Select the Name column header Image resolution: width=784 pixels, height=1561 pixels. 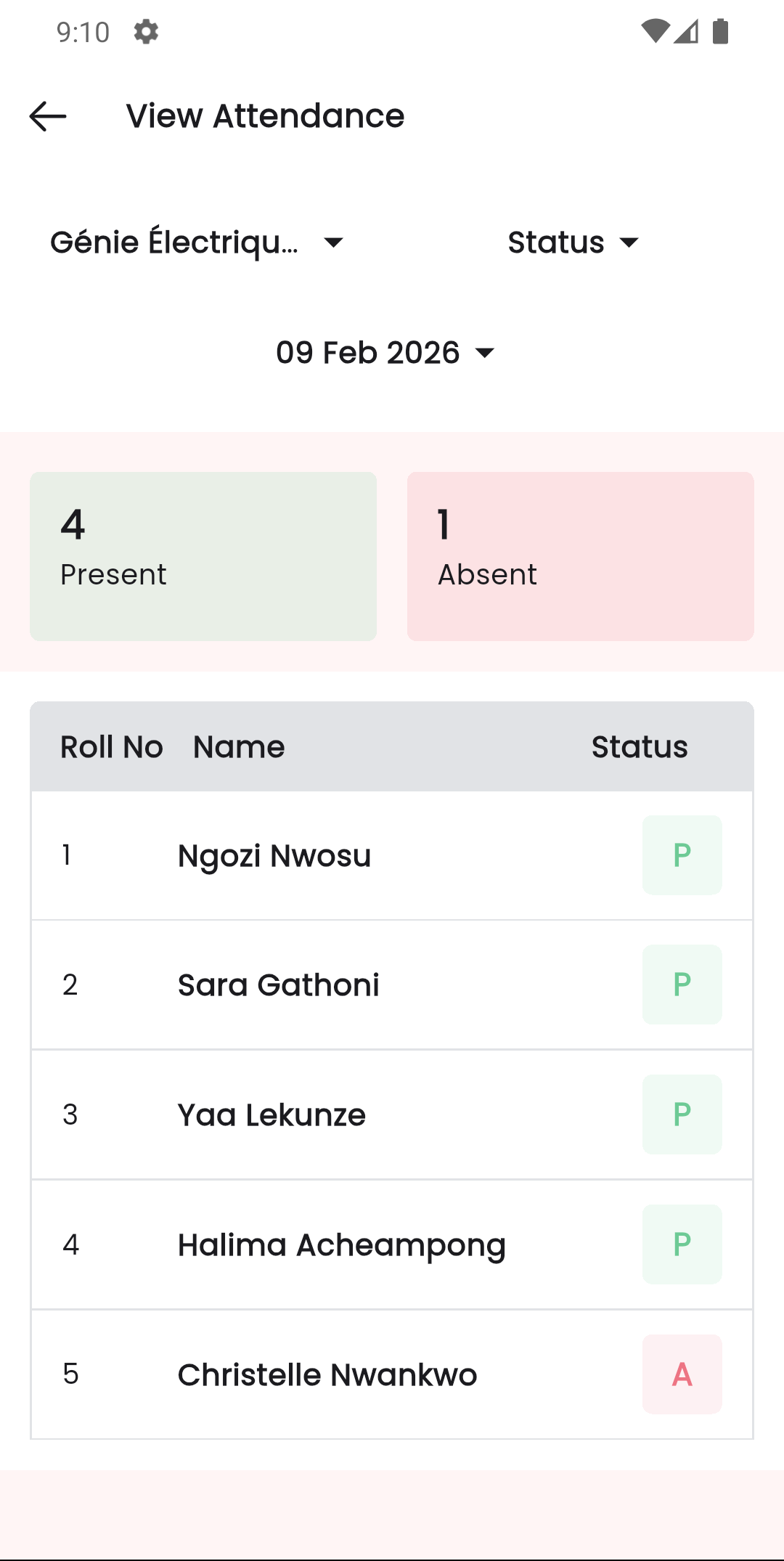point(239,746)
